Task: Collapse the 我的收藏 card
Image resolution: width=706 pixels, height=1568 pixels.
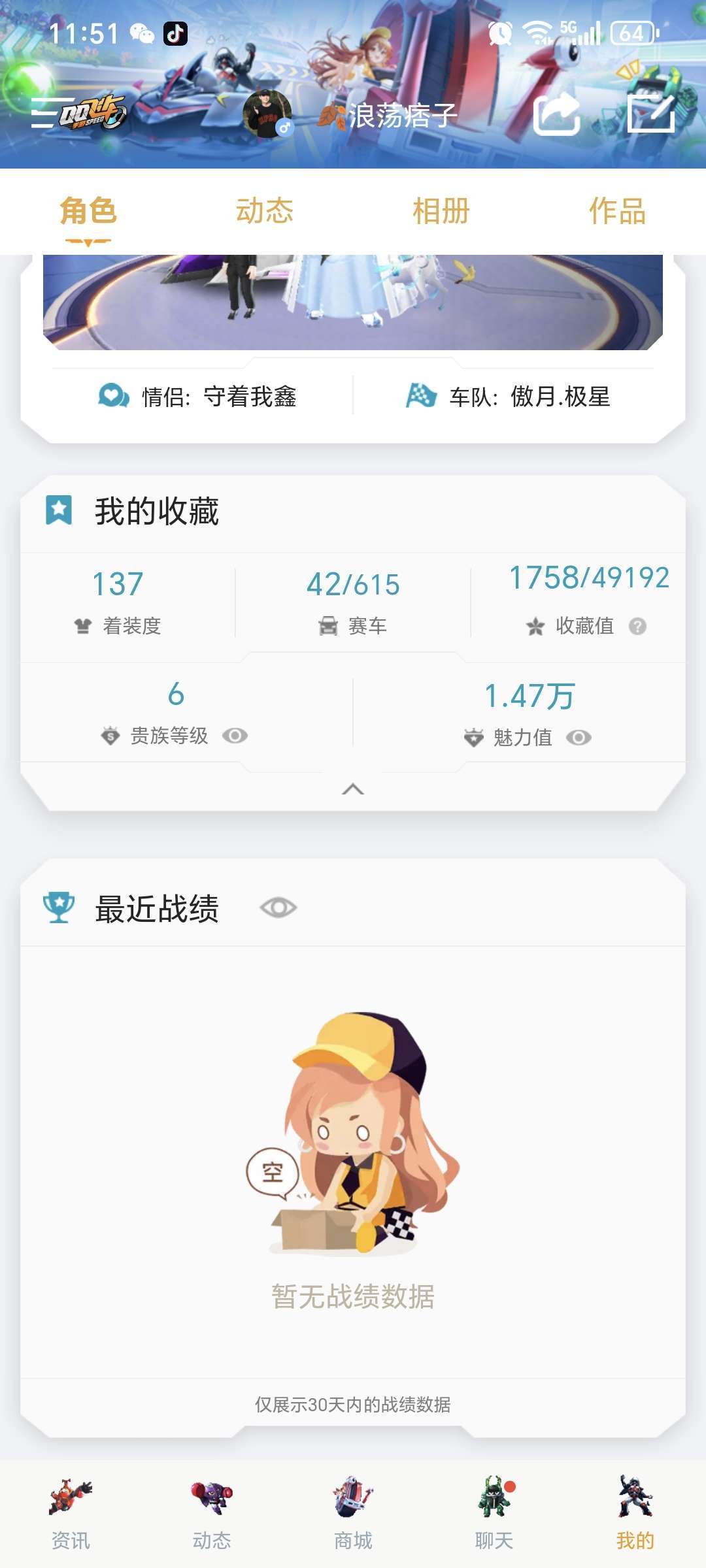Action: 353,789
